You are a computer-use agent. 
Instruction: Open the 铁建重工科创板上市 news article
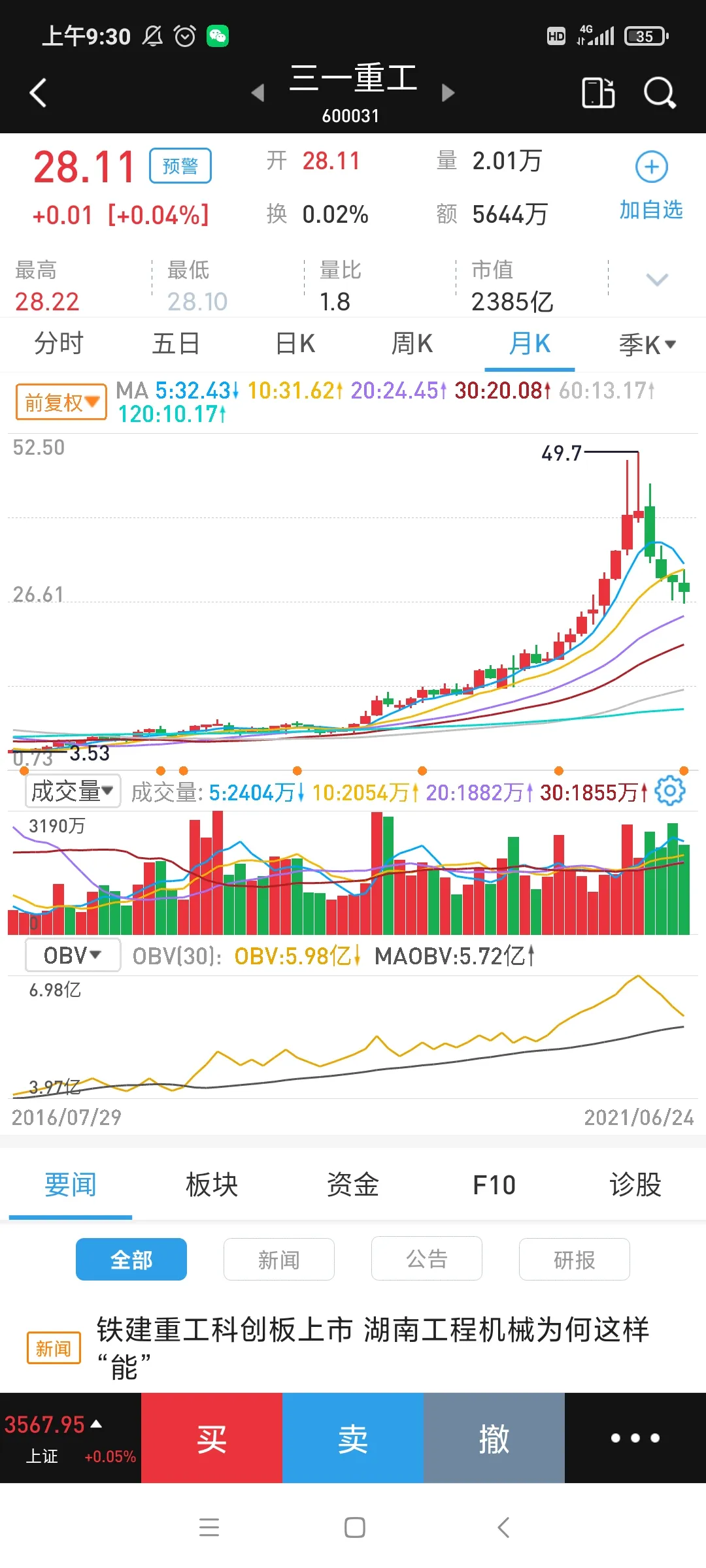[373, 1347]
